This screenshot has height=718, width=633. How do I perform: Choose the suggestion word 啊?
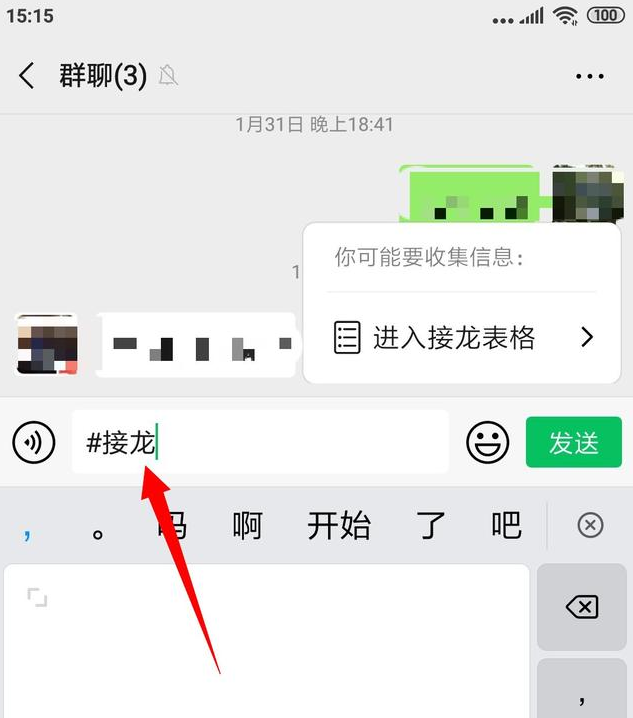click(247, 525)
